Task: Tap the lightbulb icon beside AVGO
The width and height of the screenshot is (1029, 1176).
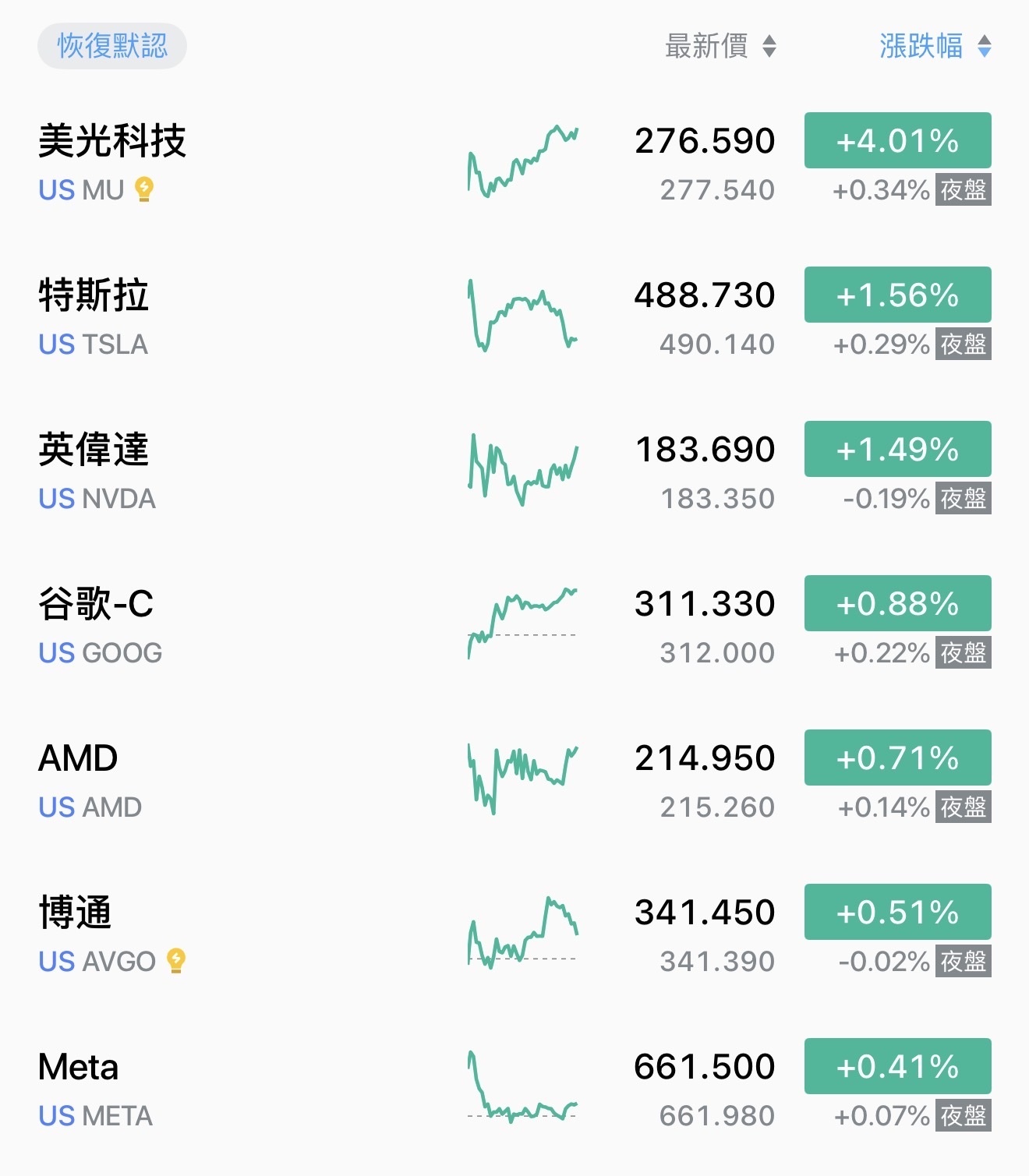Action: pos(177,961)
